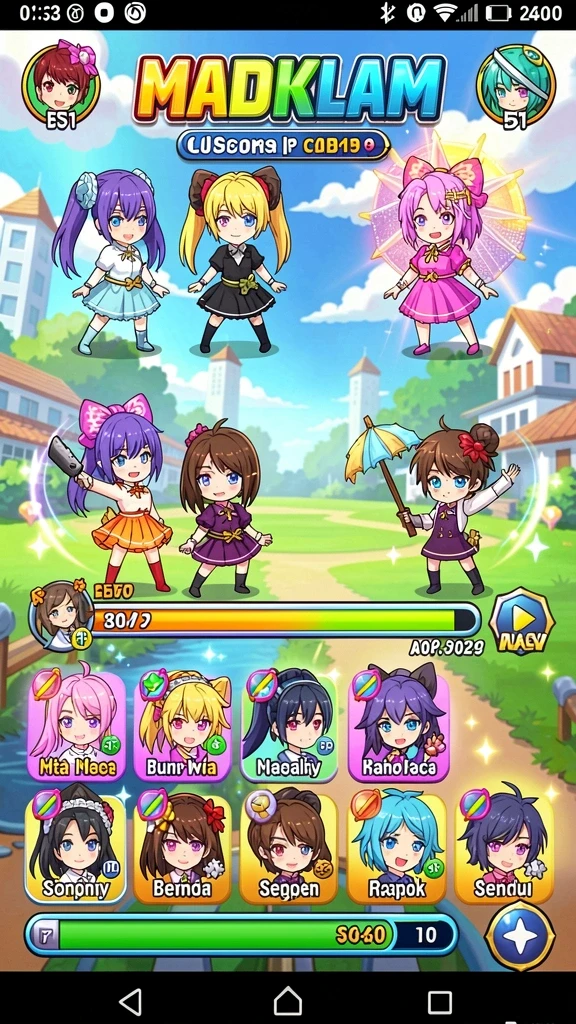Image resolution: width=576 pixels, height=1024 pixels.
Task: Tap the blue star button
Action: 520,936
